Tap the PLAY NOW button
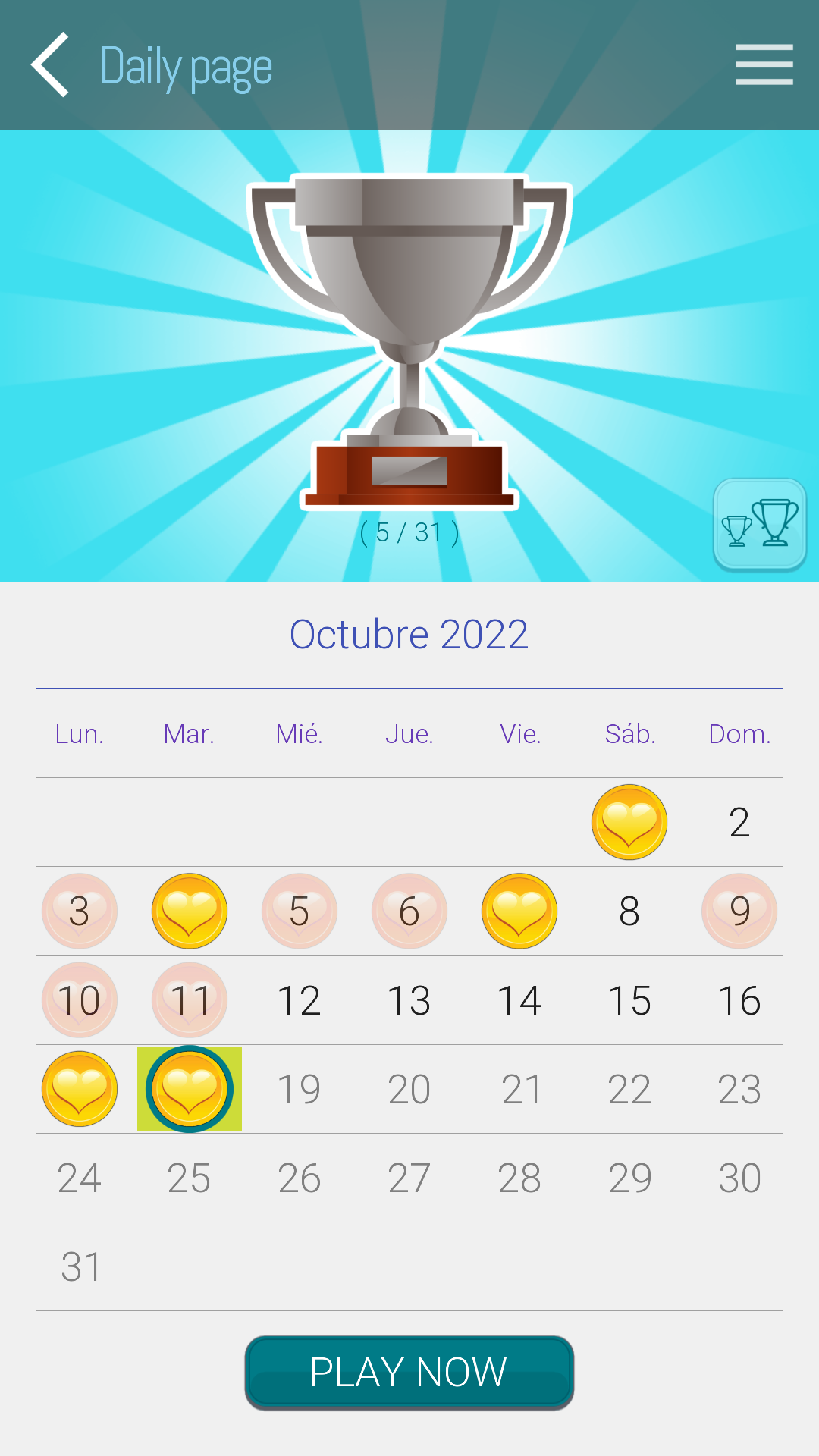Image resolution: width=819 pixels, height=1456 pixels. pos(409,1373)
